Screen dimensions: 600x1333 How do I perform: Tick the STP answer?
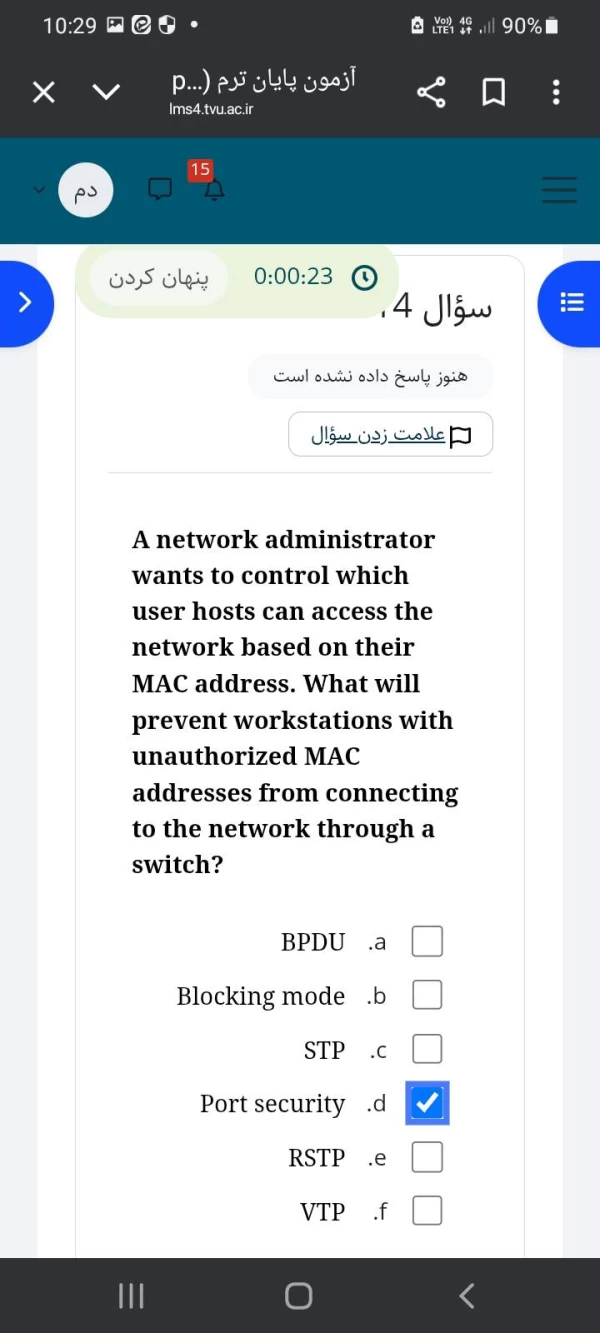coord(427,1049)
